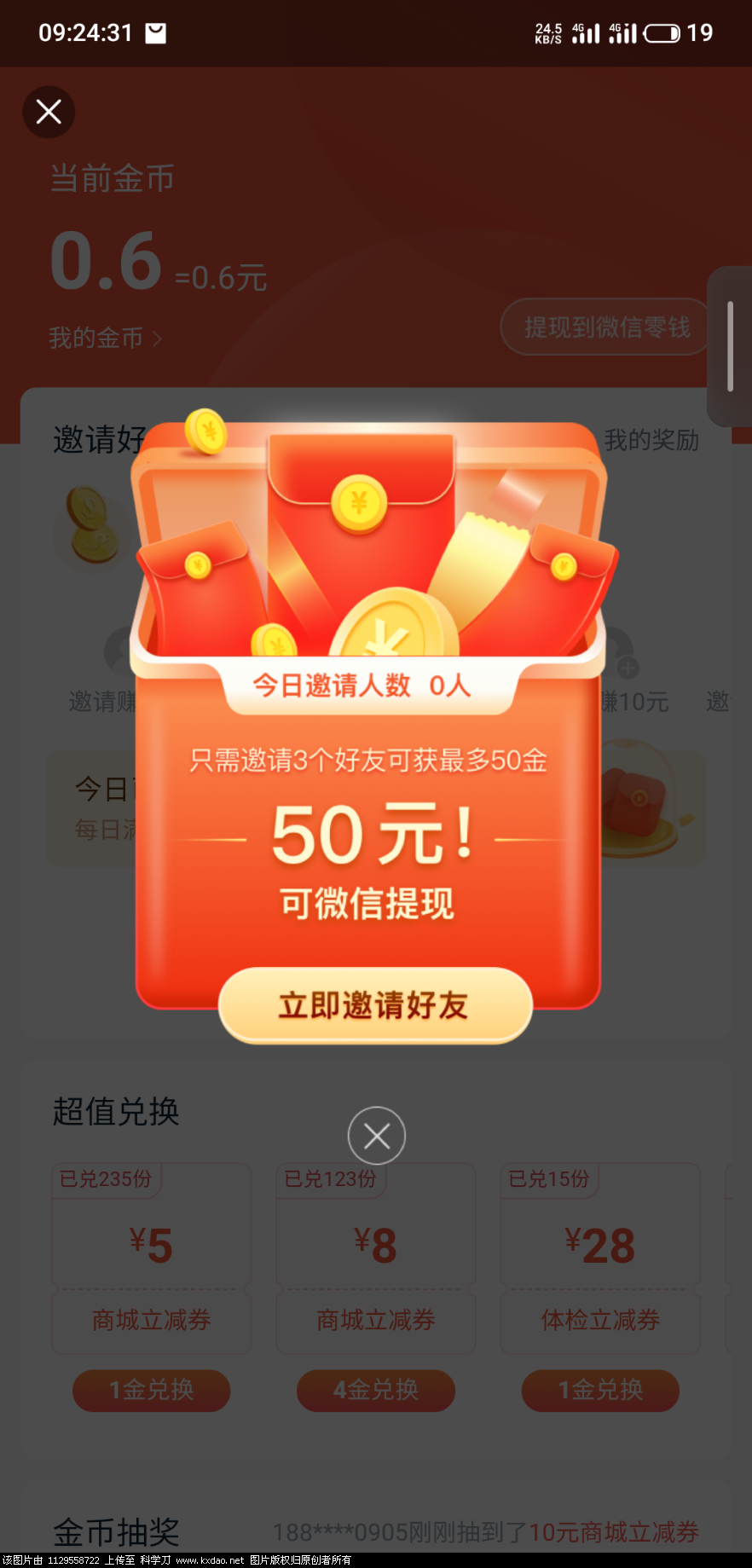Open 我的奖励
Screen dimensions: 752x1568
651,440
